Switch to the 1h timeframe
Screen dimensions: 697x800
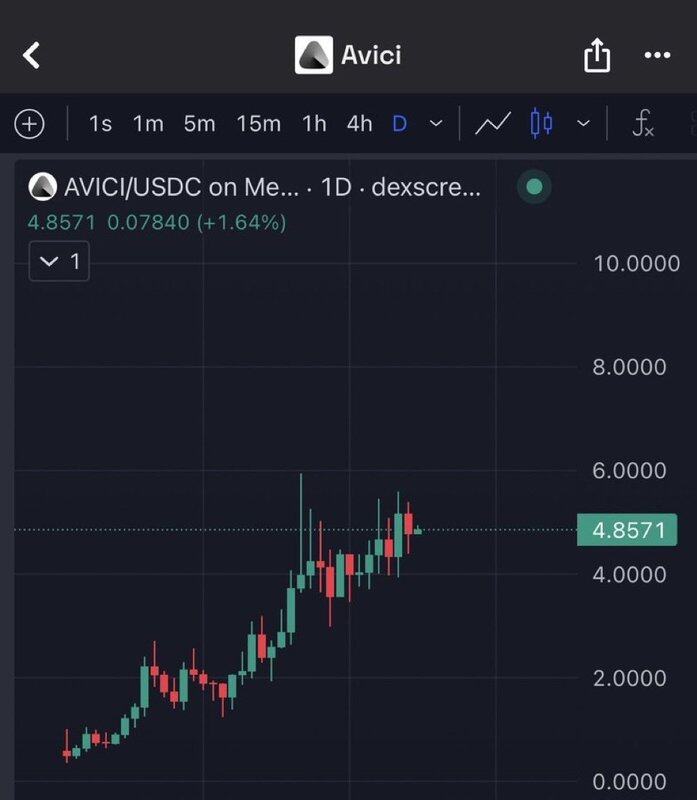(314, 124)
